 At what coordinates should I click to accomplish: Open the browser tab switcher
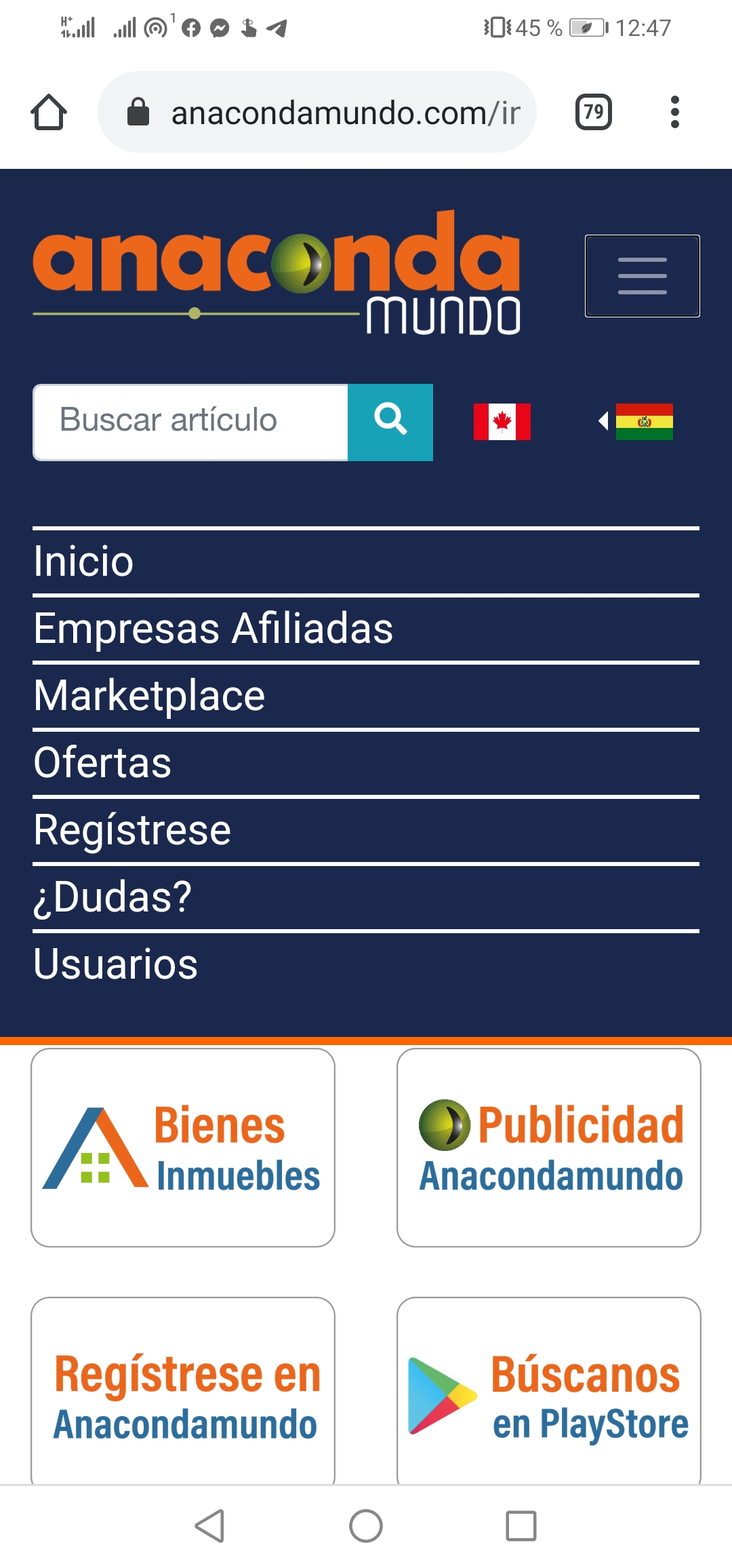pos(593,112)
